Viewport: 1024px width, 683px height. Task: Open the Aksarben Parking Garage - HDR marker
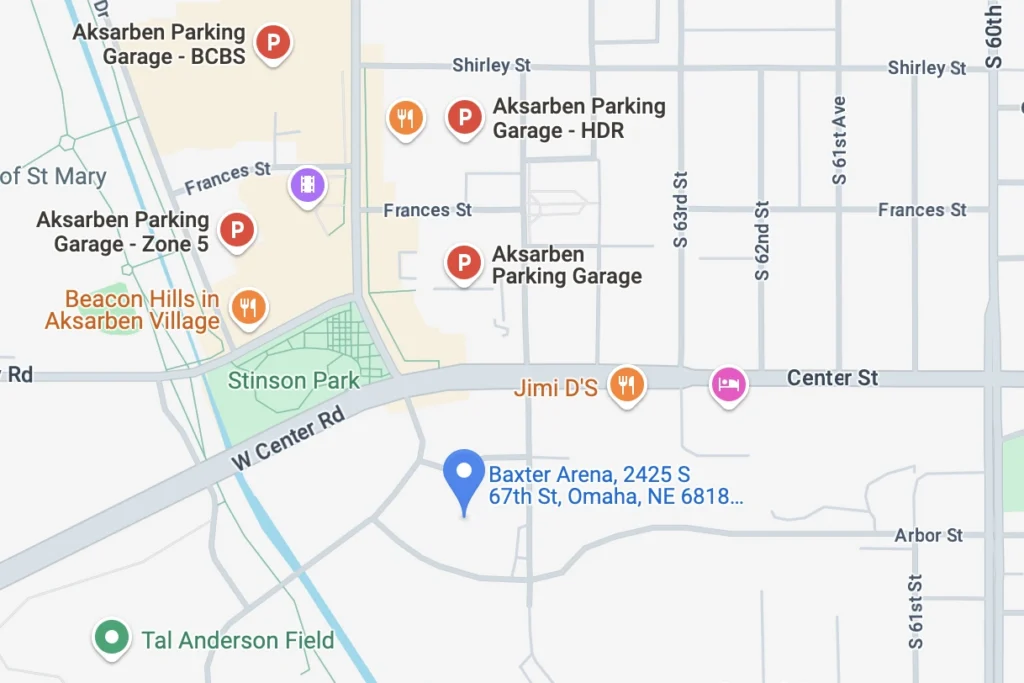point(463,118)
